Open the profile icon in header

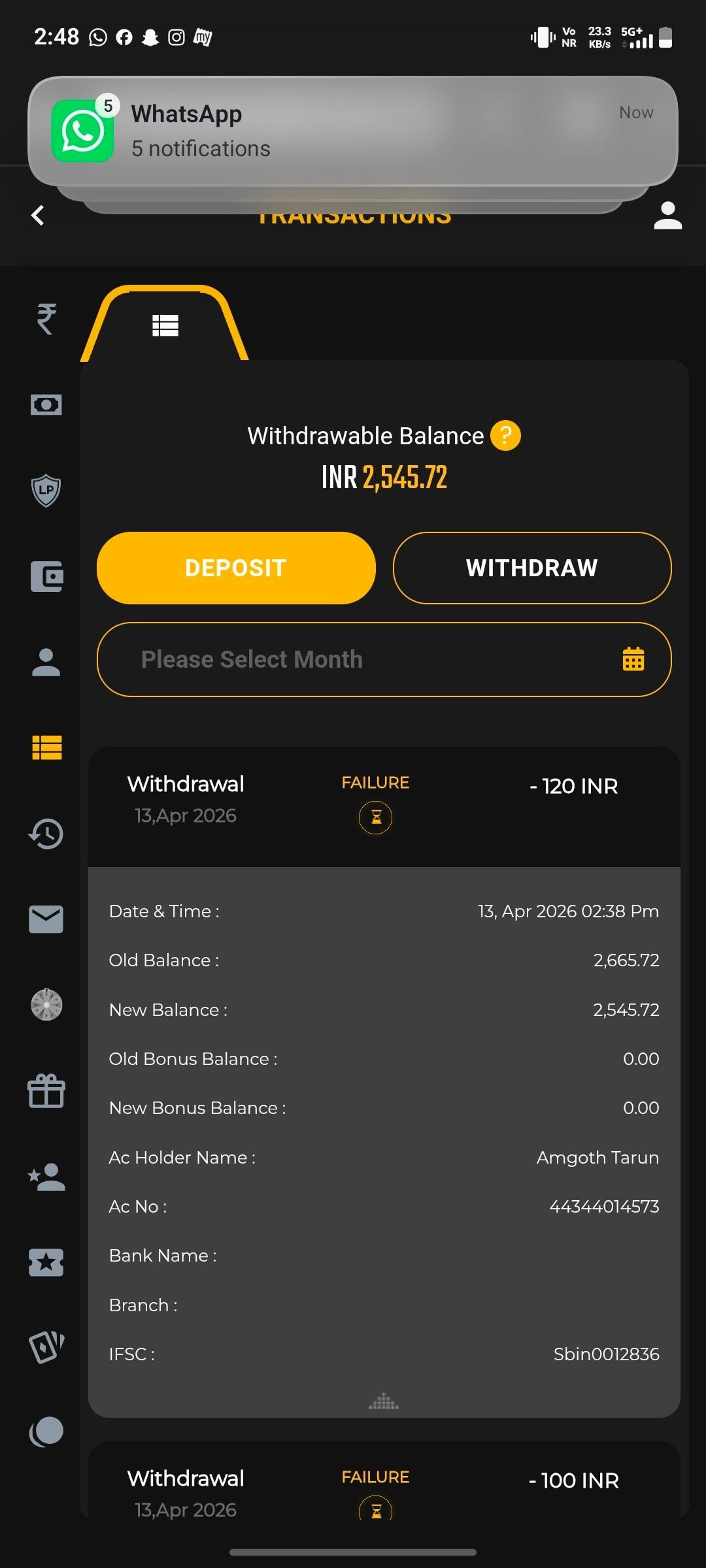click(667, 216)
